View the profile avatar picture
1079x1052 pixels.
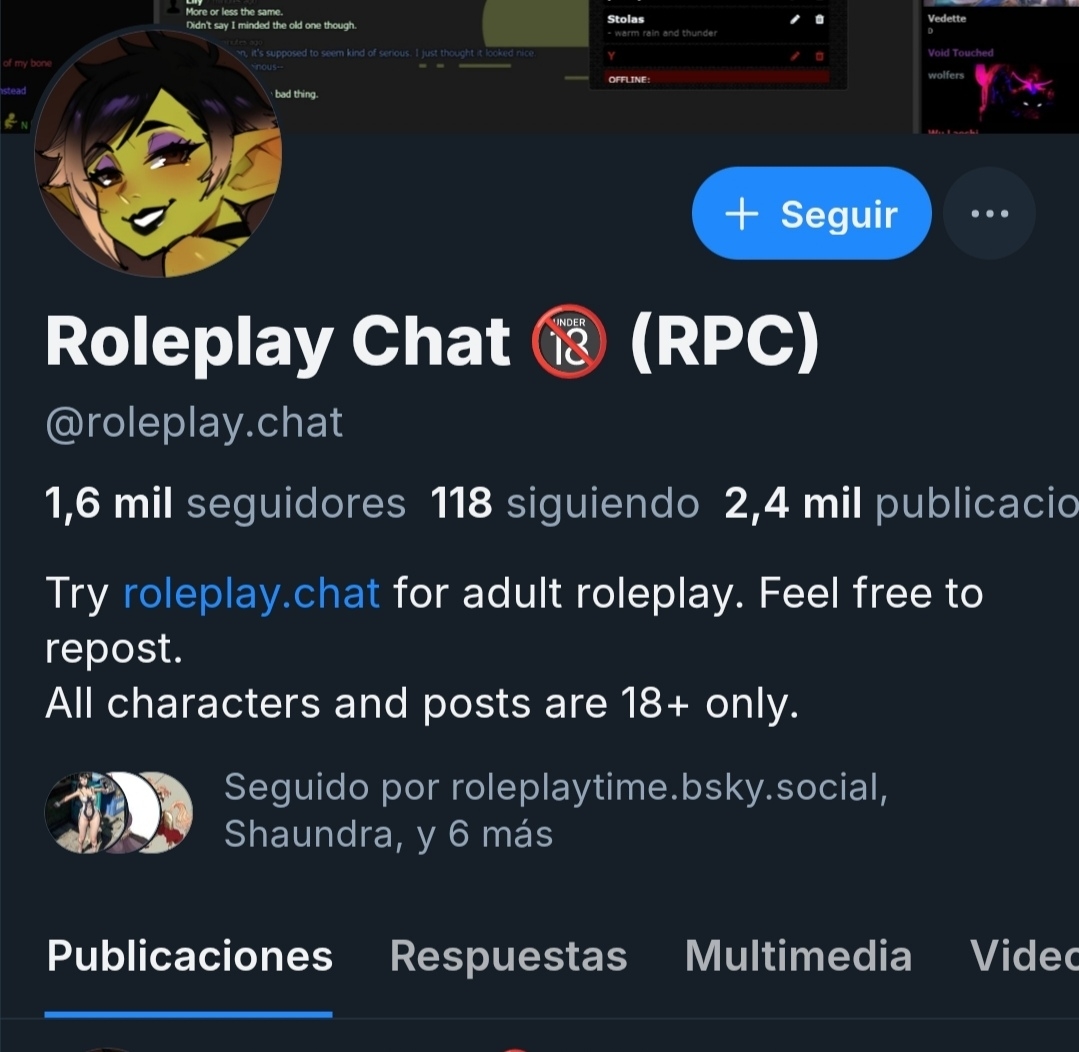tap(158, 153)
